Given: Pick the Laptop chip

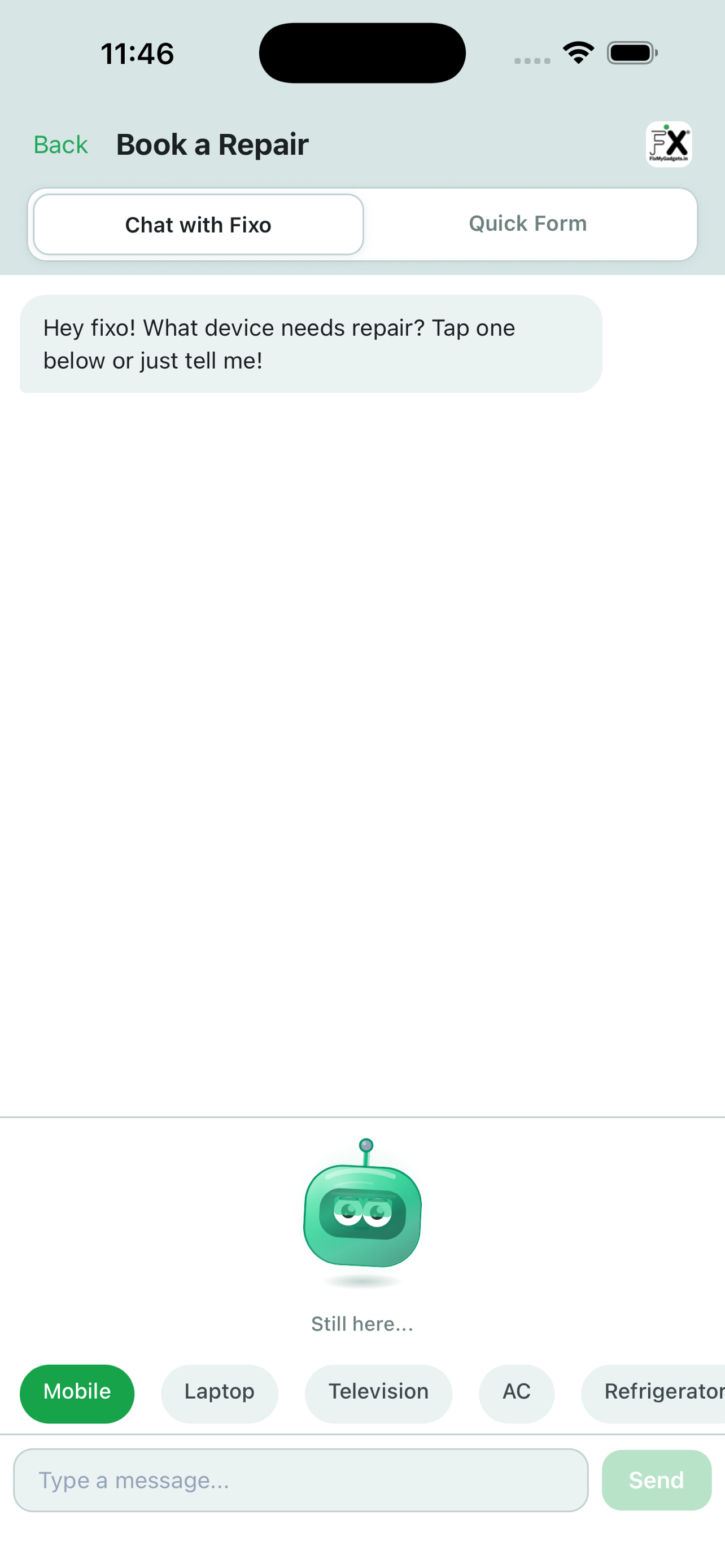Looking at the screenshot, I should [x=219, y=1393].
